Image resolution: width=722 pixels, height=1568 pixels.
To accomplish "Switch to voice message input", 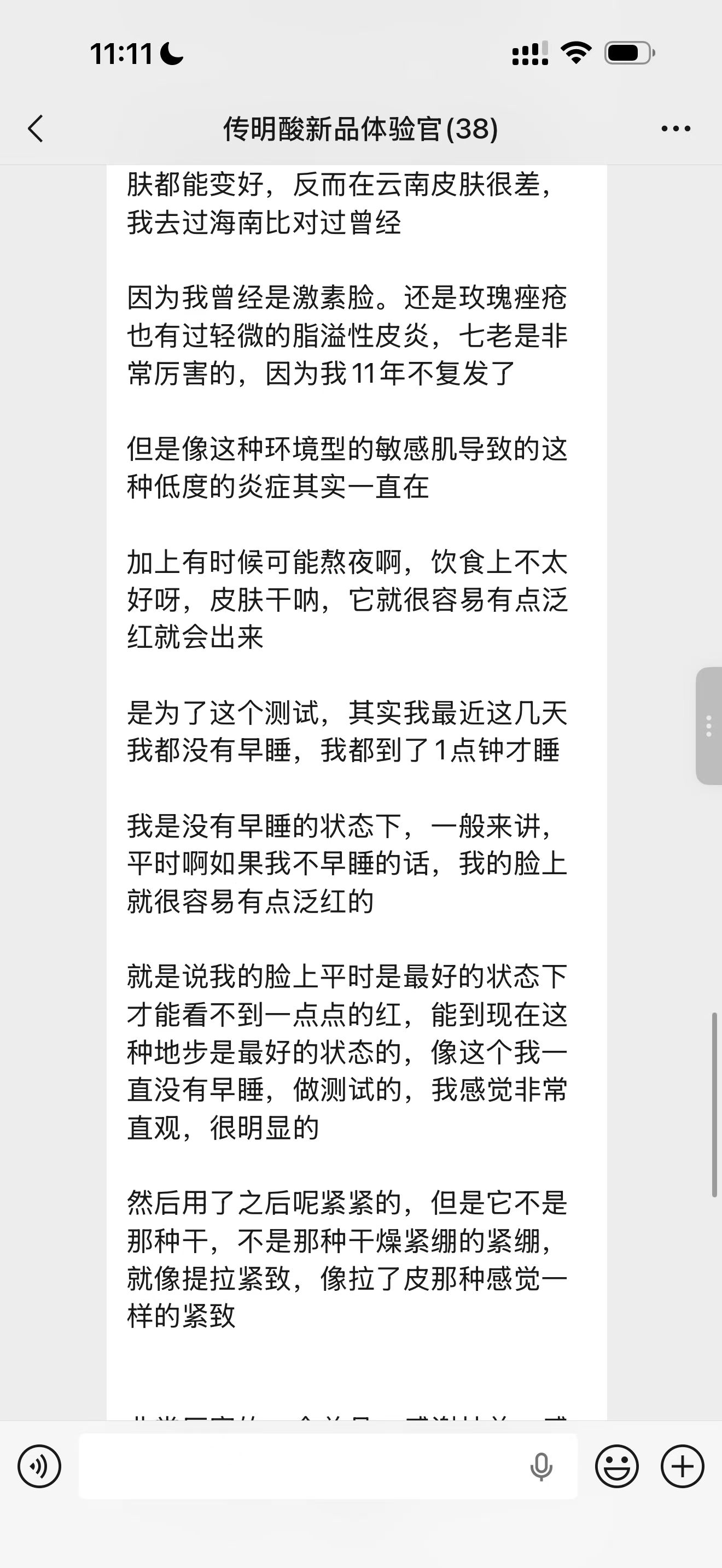I will click(39, 1466).
